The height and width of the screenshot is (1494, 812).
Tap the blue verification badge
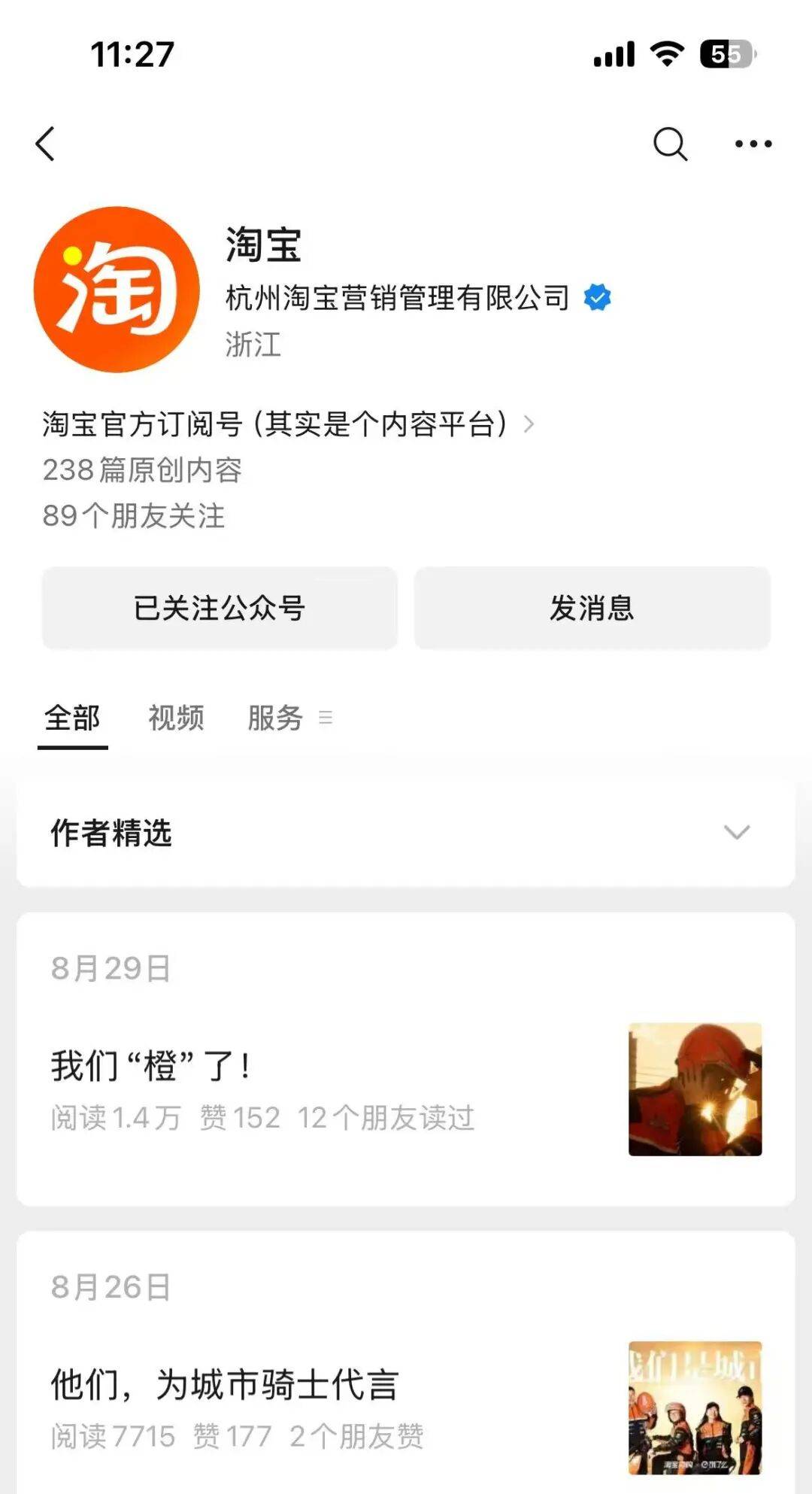(597, 298)
